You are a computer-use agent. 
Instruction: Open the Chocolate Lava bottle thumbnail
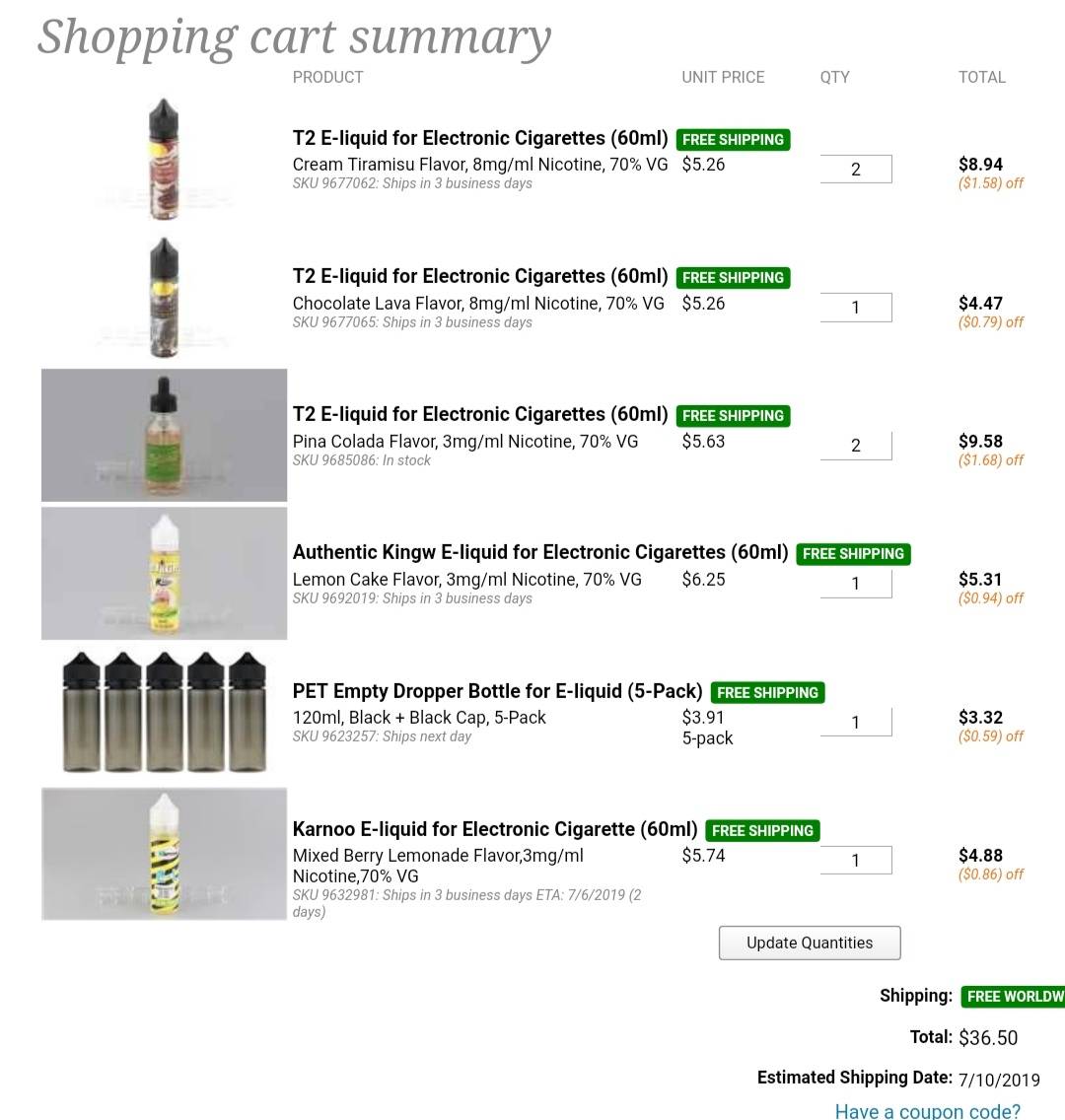[164, 298]
